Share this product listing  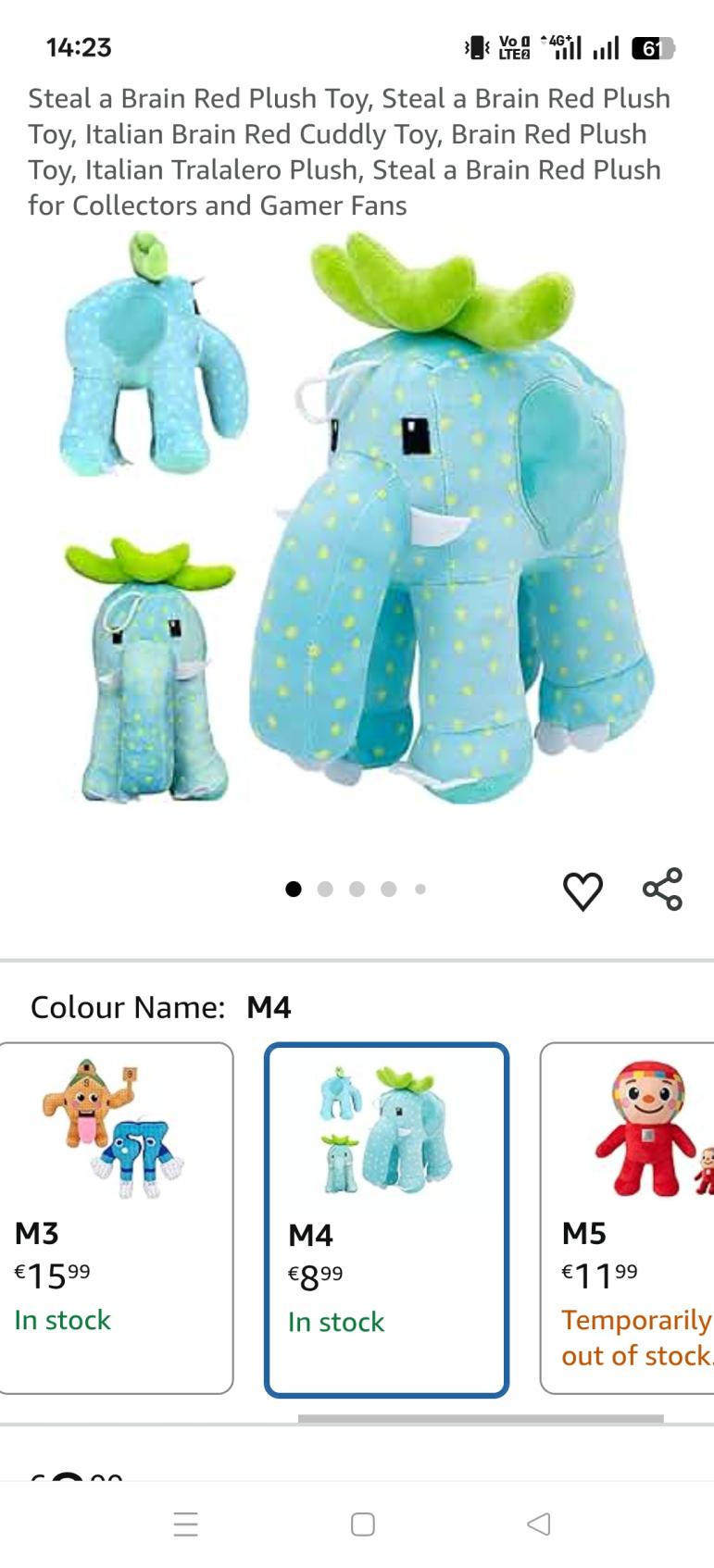[662, 890]
